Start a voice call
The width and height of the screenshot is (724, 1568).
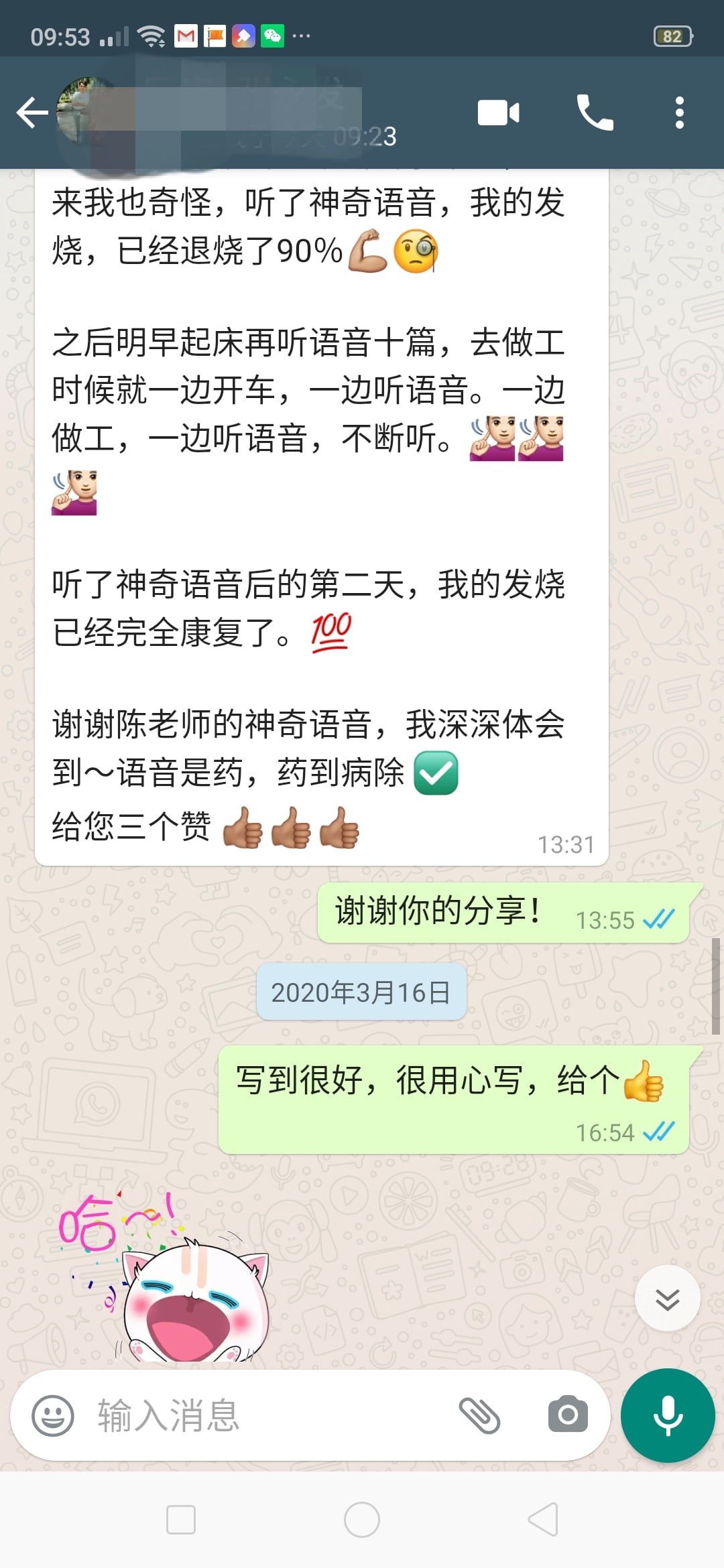coord(595,112)
